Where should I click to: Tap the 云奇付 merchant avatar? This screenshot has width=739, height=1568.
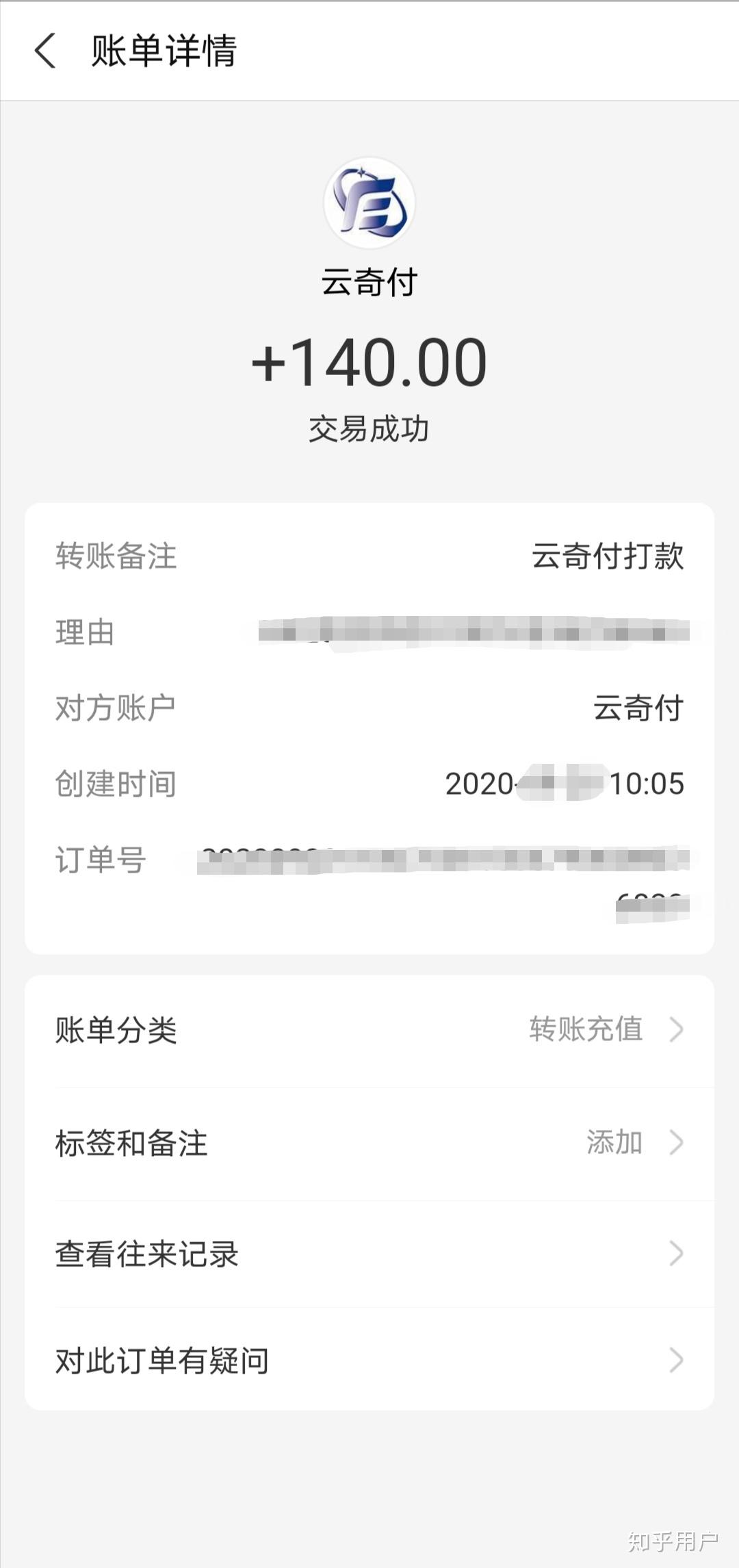click(369, 203)
